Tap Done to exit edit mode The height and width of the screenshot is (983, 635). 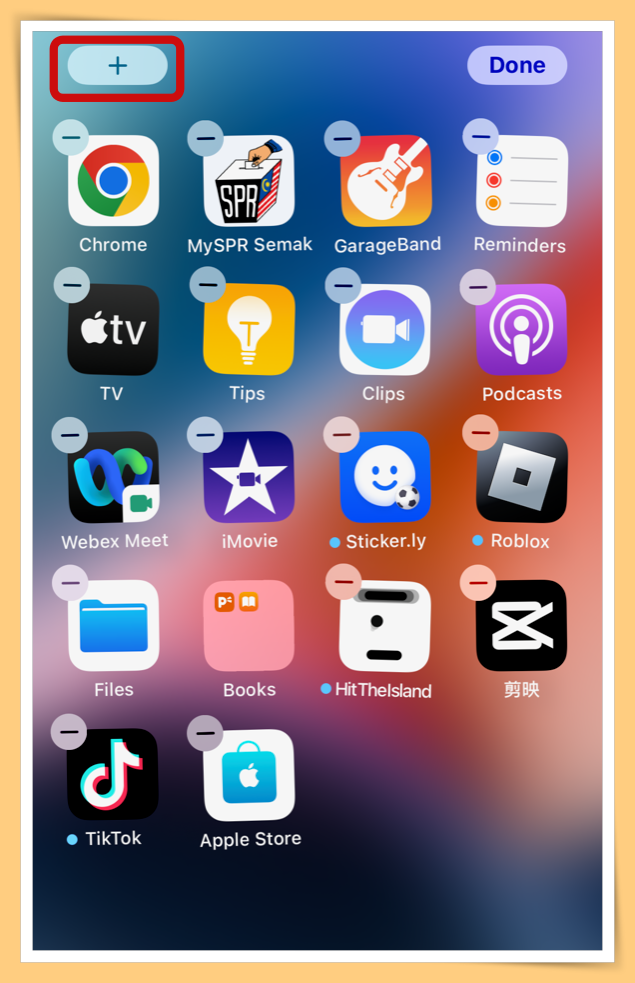517,65
